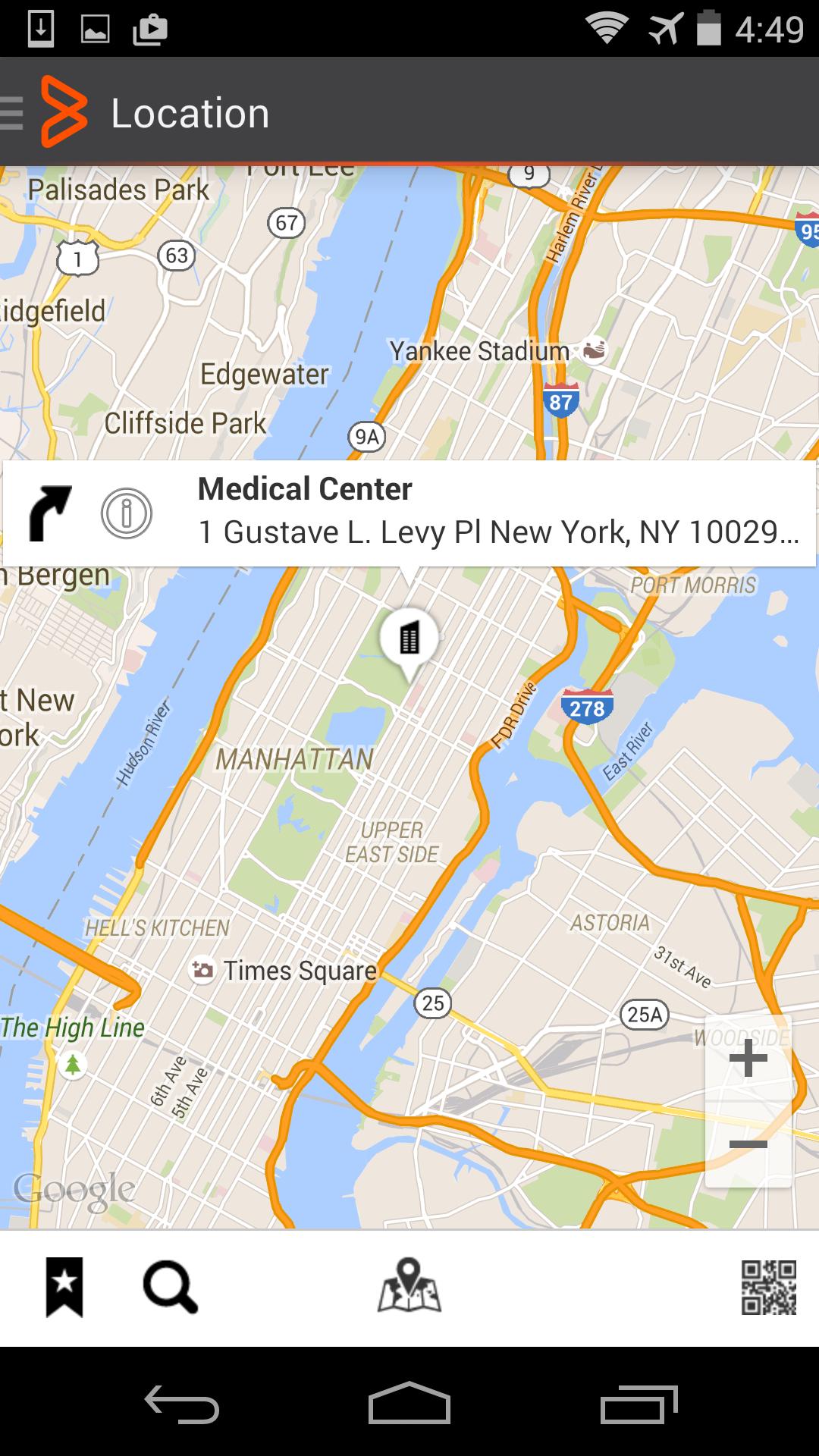Get directions to Medical Center
This screenshot has width=819, height=1456.
[x=50, y=513]
